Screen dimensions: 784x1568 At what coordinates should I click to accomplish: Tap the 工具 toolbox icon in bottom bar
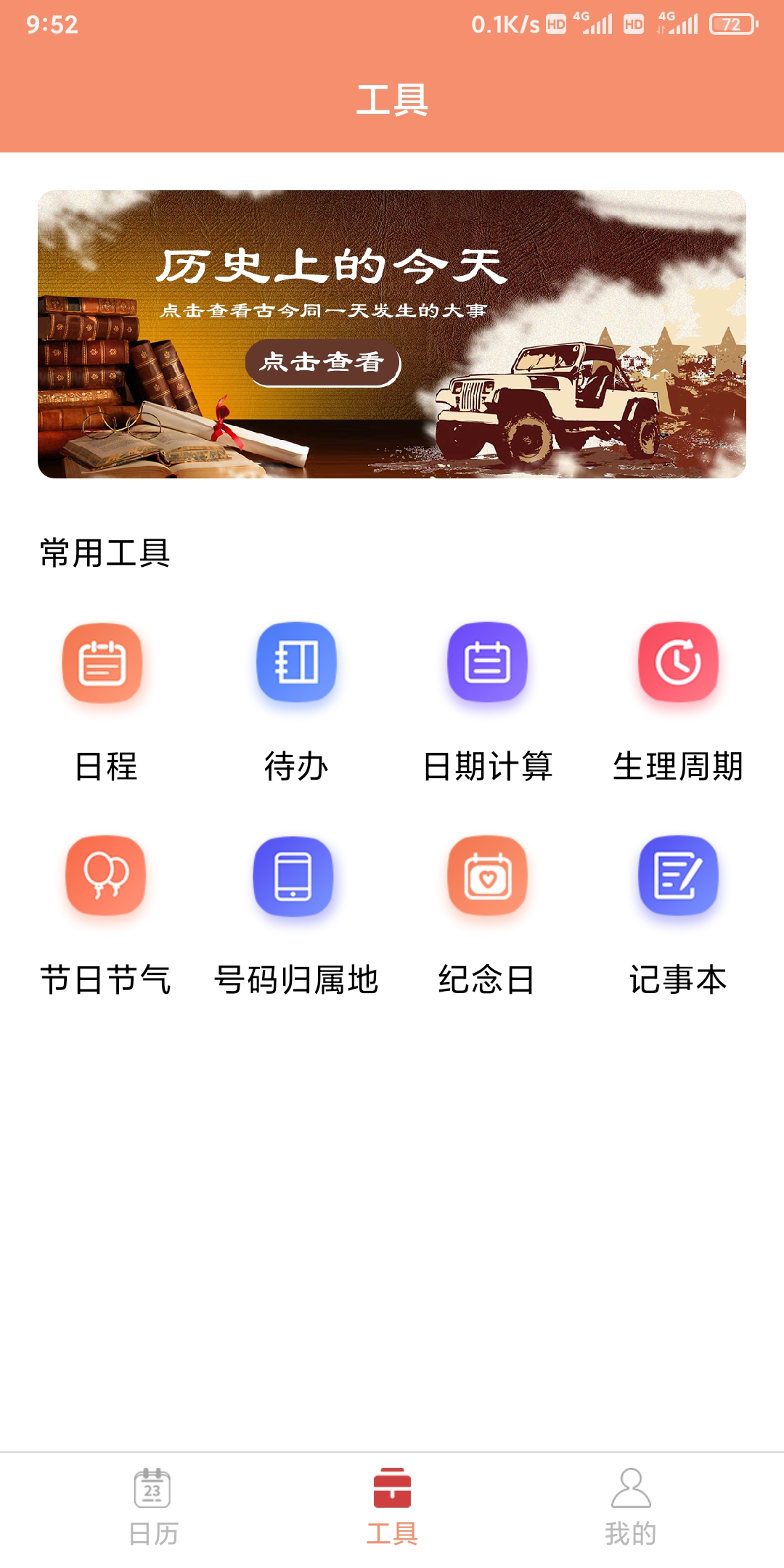pyautogui.click(x=392, y=1485)
